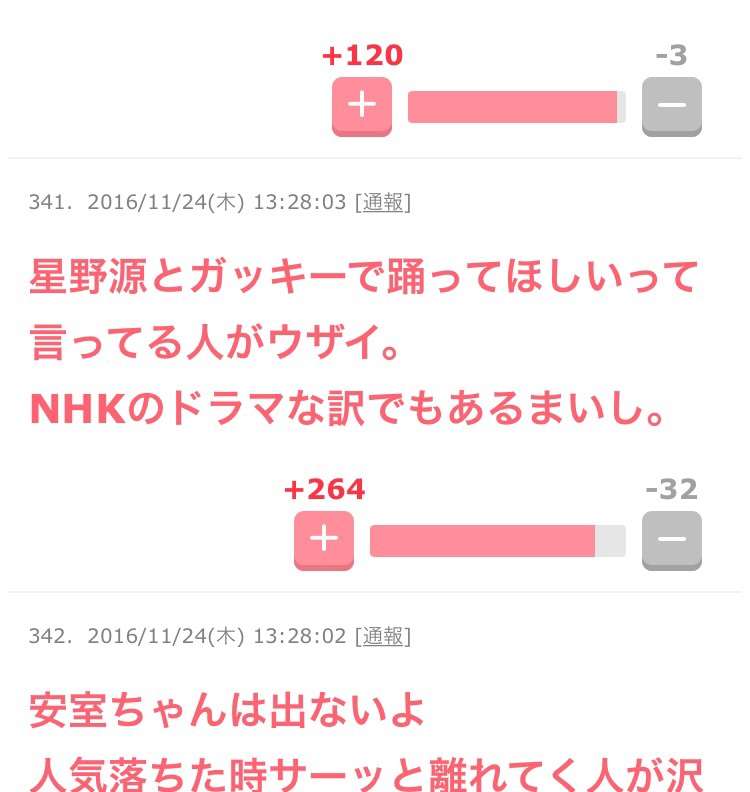Upvote comment 341 about 星野源とガッキー
750x792 pixels.
(323, 540)
